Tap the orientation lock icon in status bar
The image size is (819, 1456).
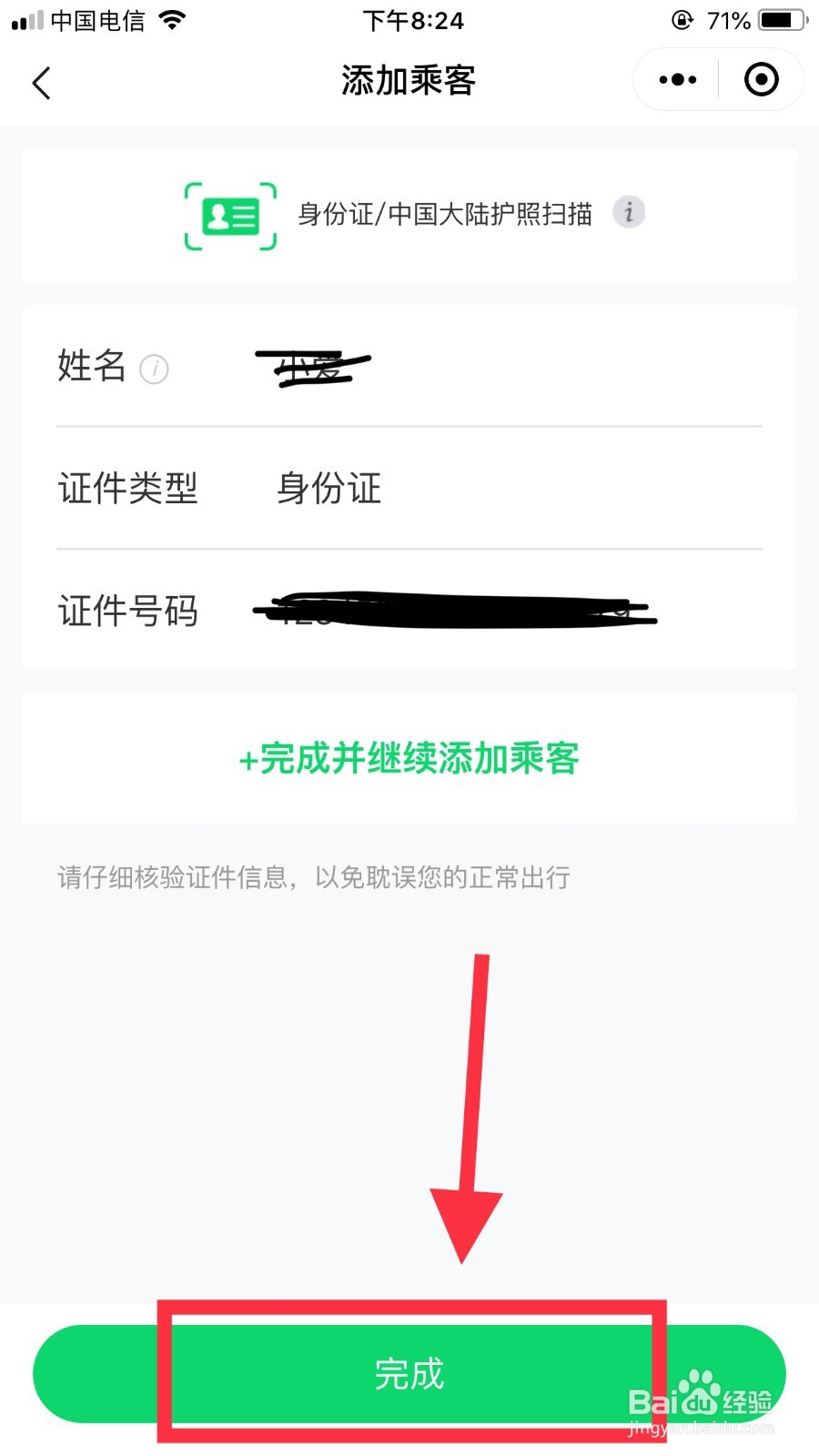pos(682,20)
